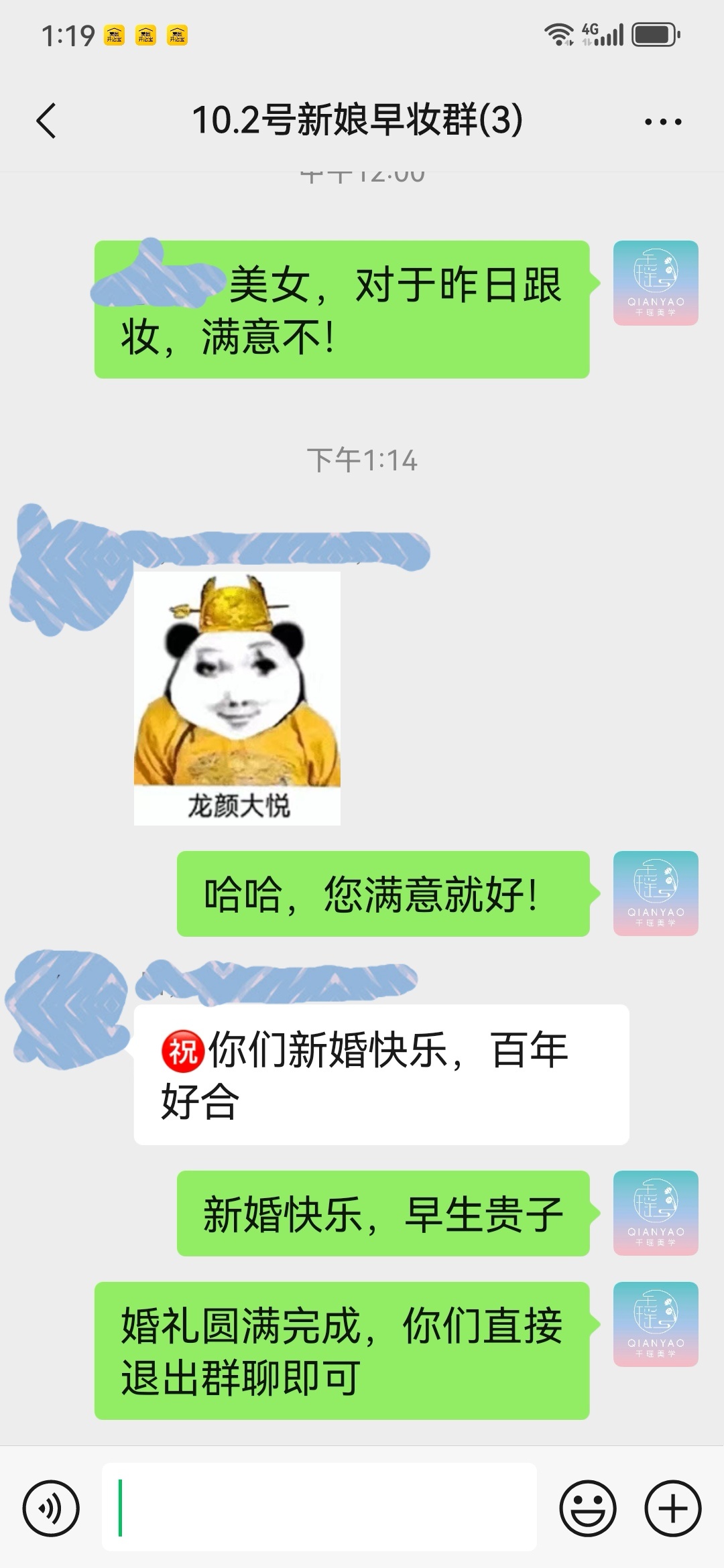724x1568 pixels.
Task: Open the emoji sticker panel
Action: (588, 1508)
